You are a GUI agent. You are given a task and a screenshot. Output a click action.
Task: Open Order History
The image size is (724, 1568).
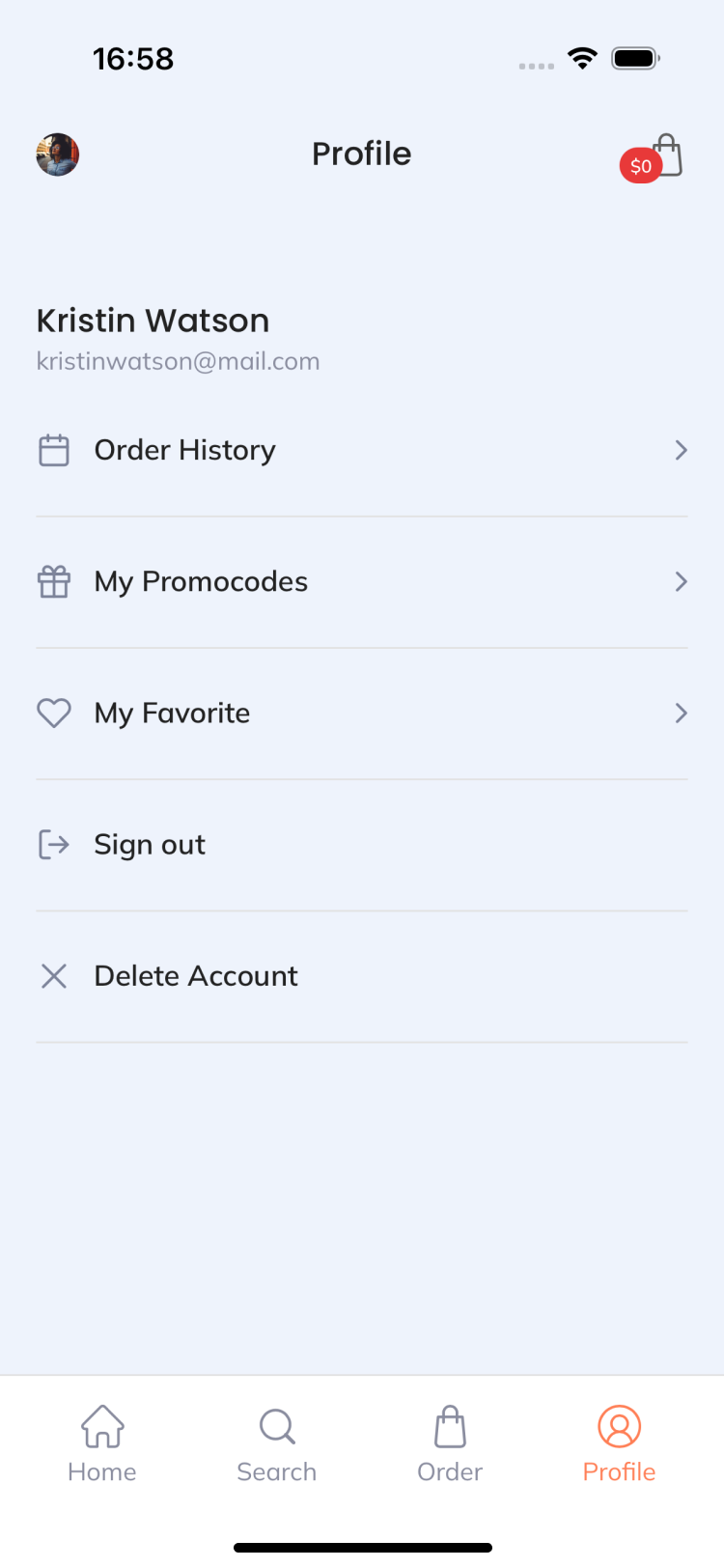click(362, 450)
